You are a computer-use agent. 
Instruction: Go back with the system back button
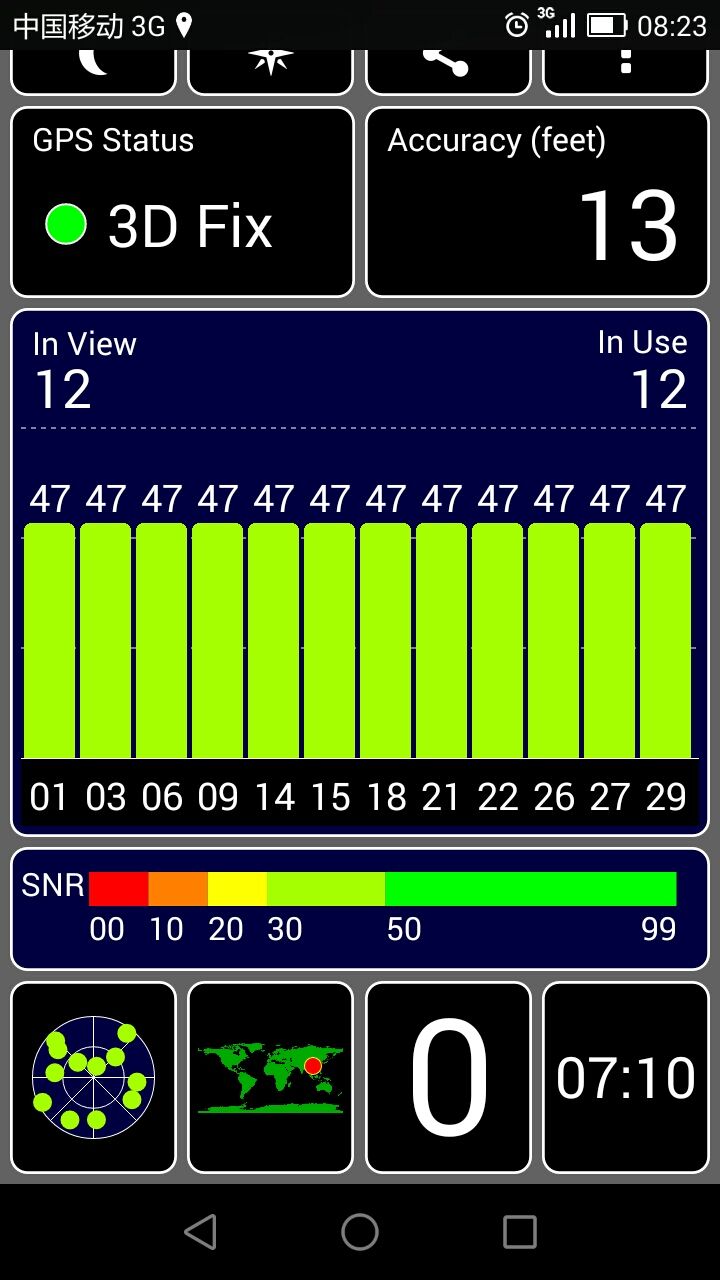(201, 1232)
